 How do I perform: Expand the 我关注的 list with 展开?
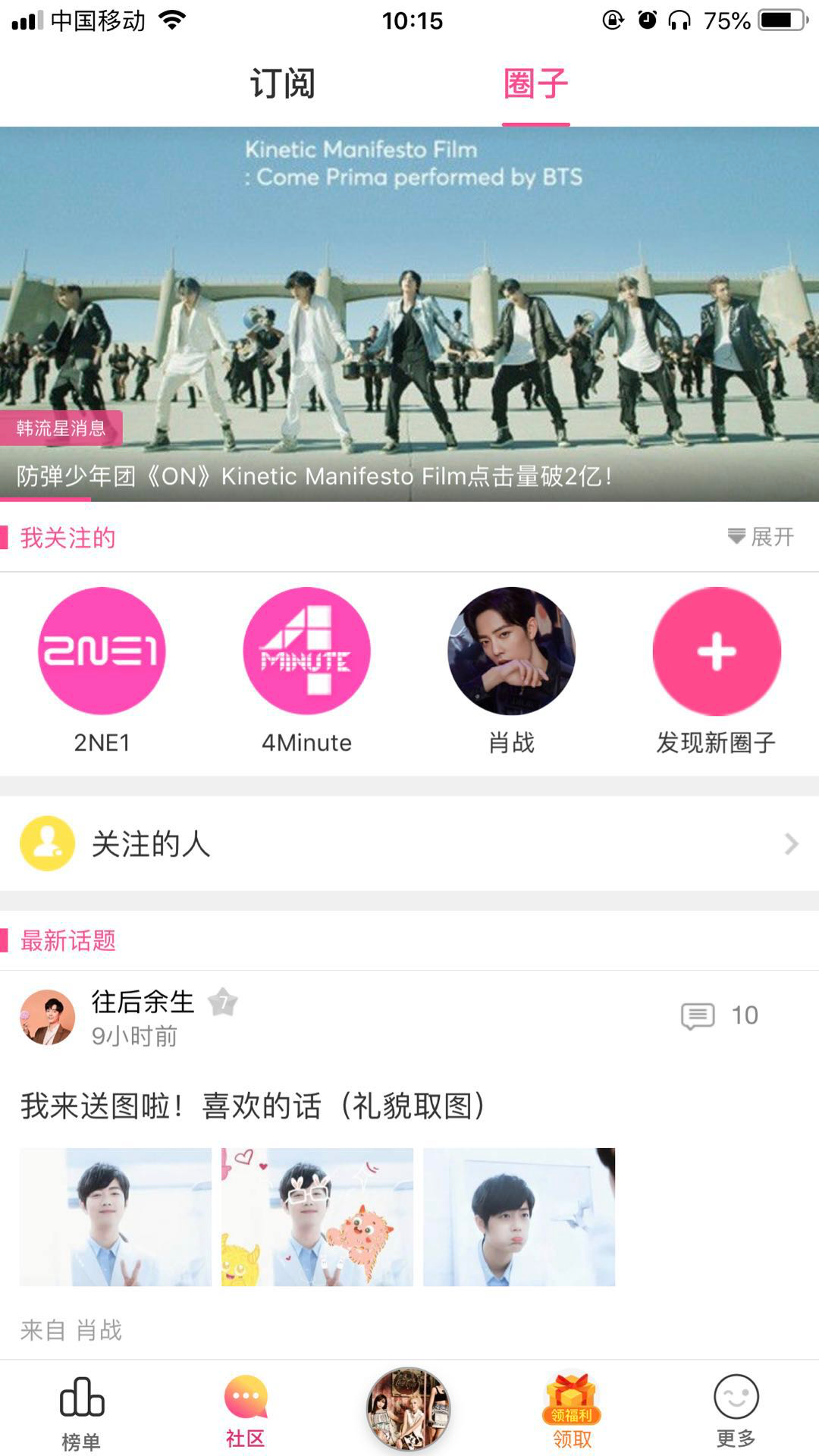click(761, 537)
